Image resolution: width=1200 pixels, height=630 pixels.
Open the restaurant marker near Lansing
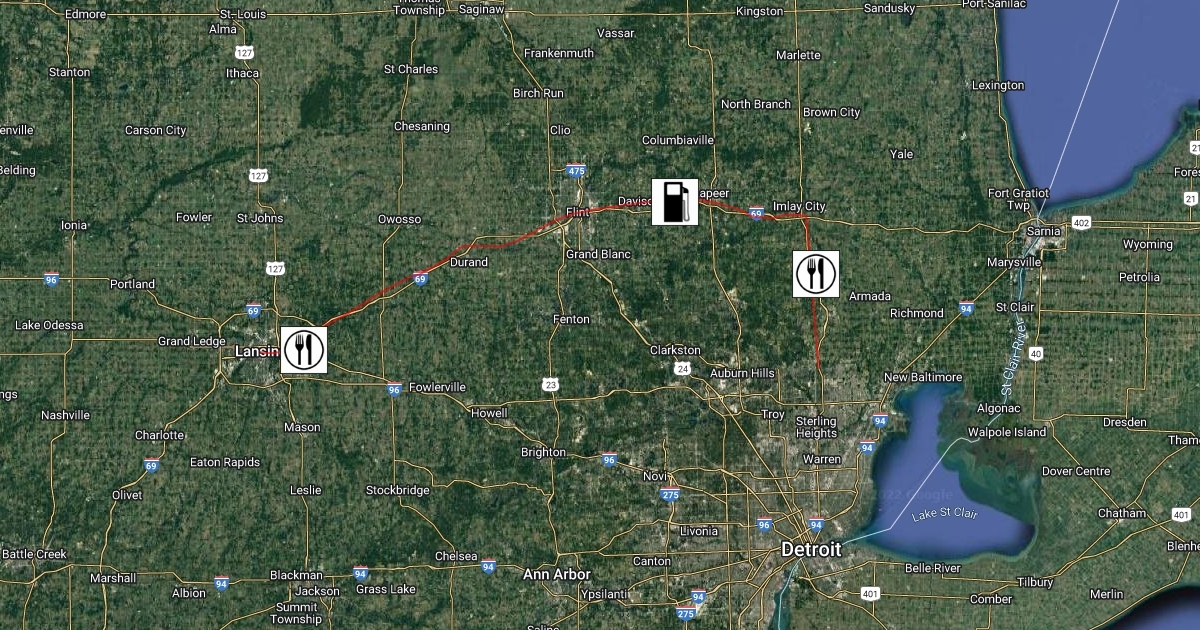coord(304,350)
